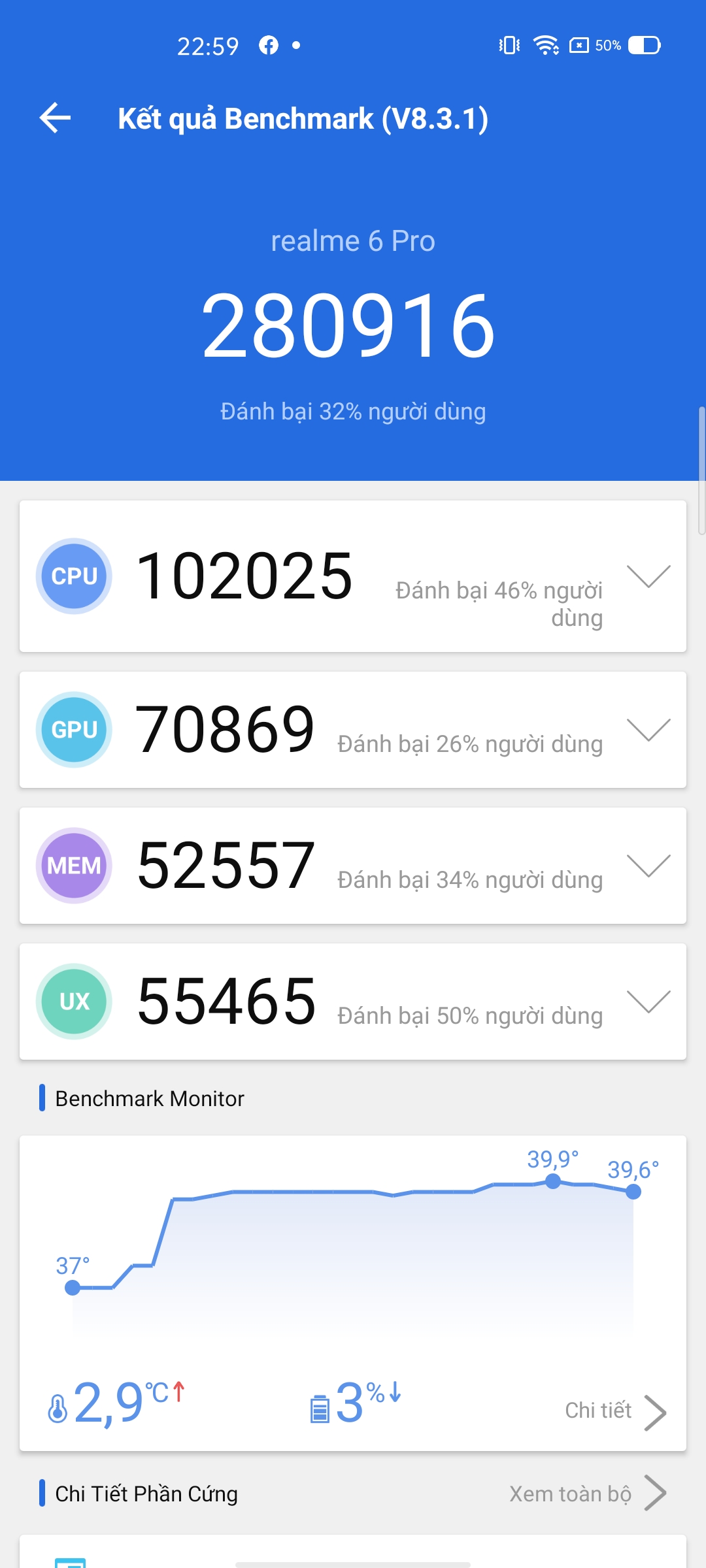Screen dimensions: 706x1568
Task: Expand the GPU score breakdown
Action: coord(648,730)
